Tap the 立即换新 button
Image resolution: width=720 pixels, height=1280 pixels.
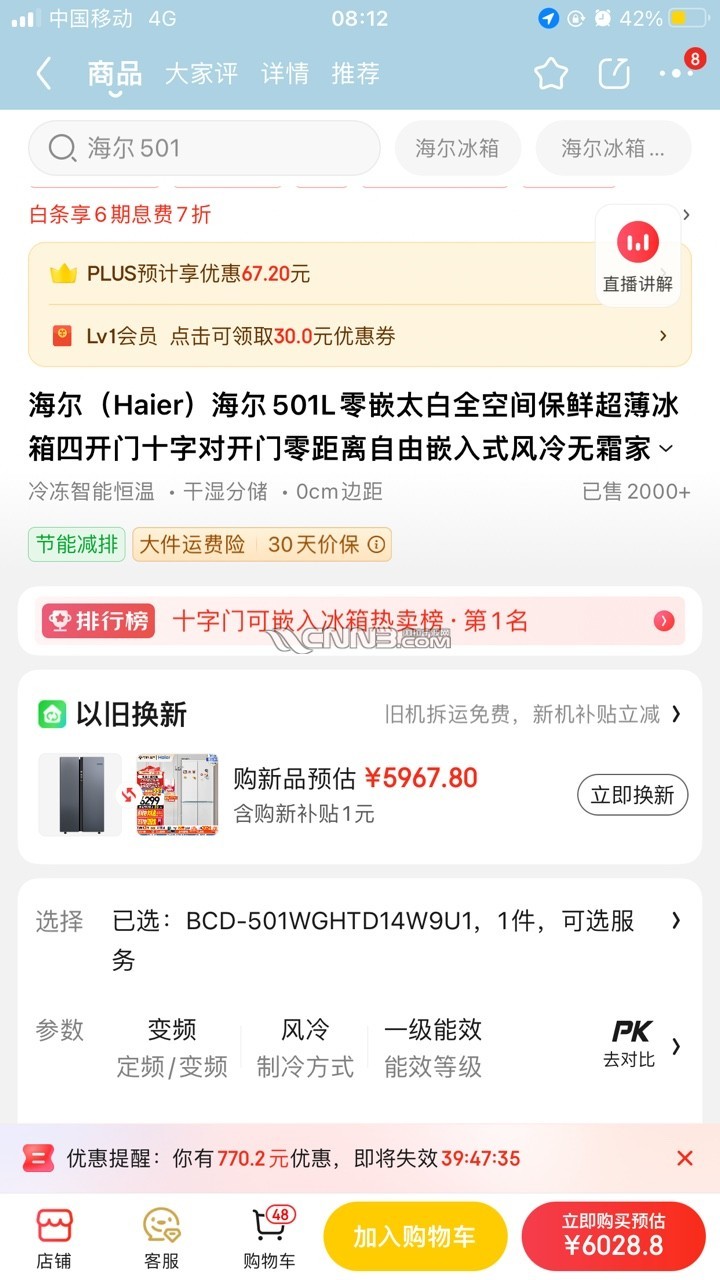point(632,796)
